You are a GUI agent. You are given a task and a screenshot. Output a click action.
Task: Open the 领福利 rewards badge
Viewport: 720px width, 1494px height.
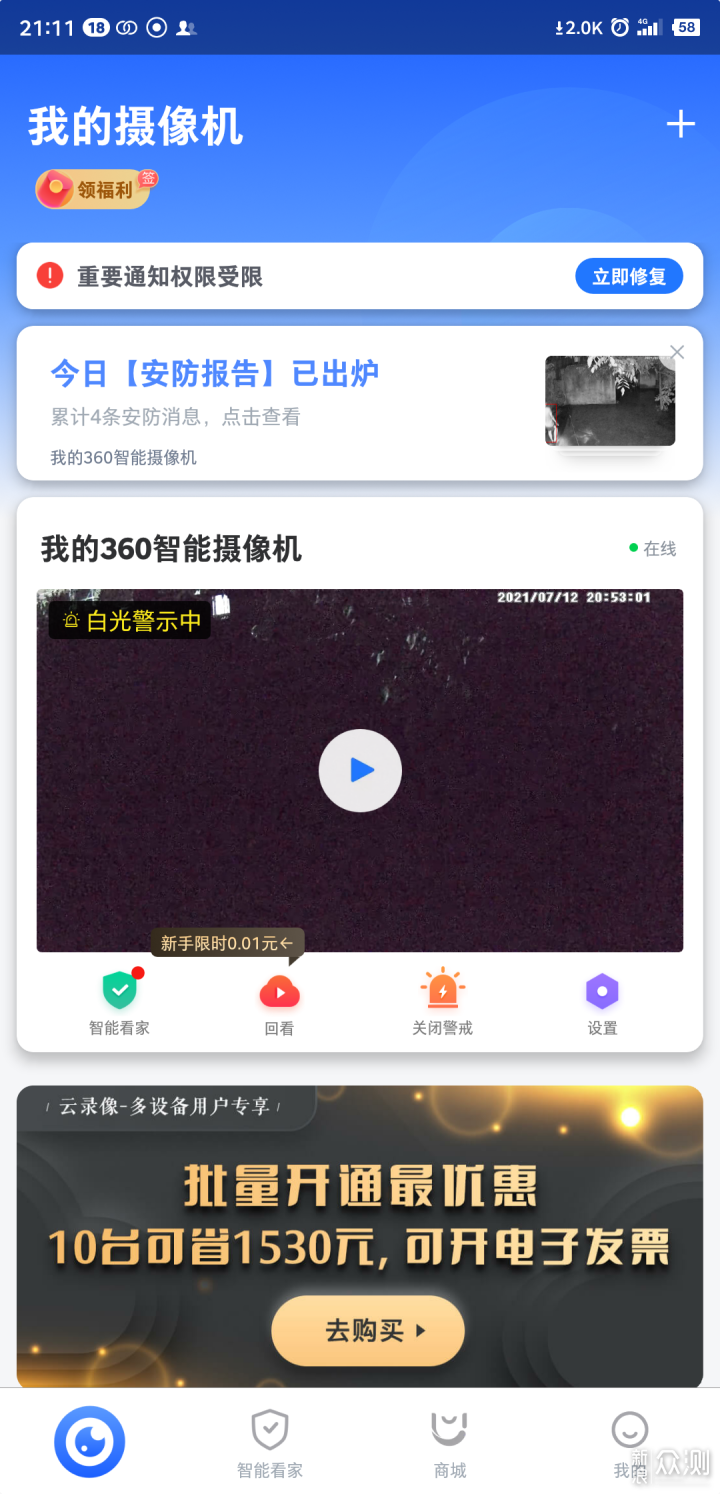[96, 189]
